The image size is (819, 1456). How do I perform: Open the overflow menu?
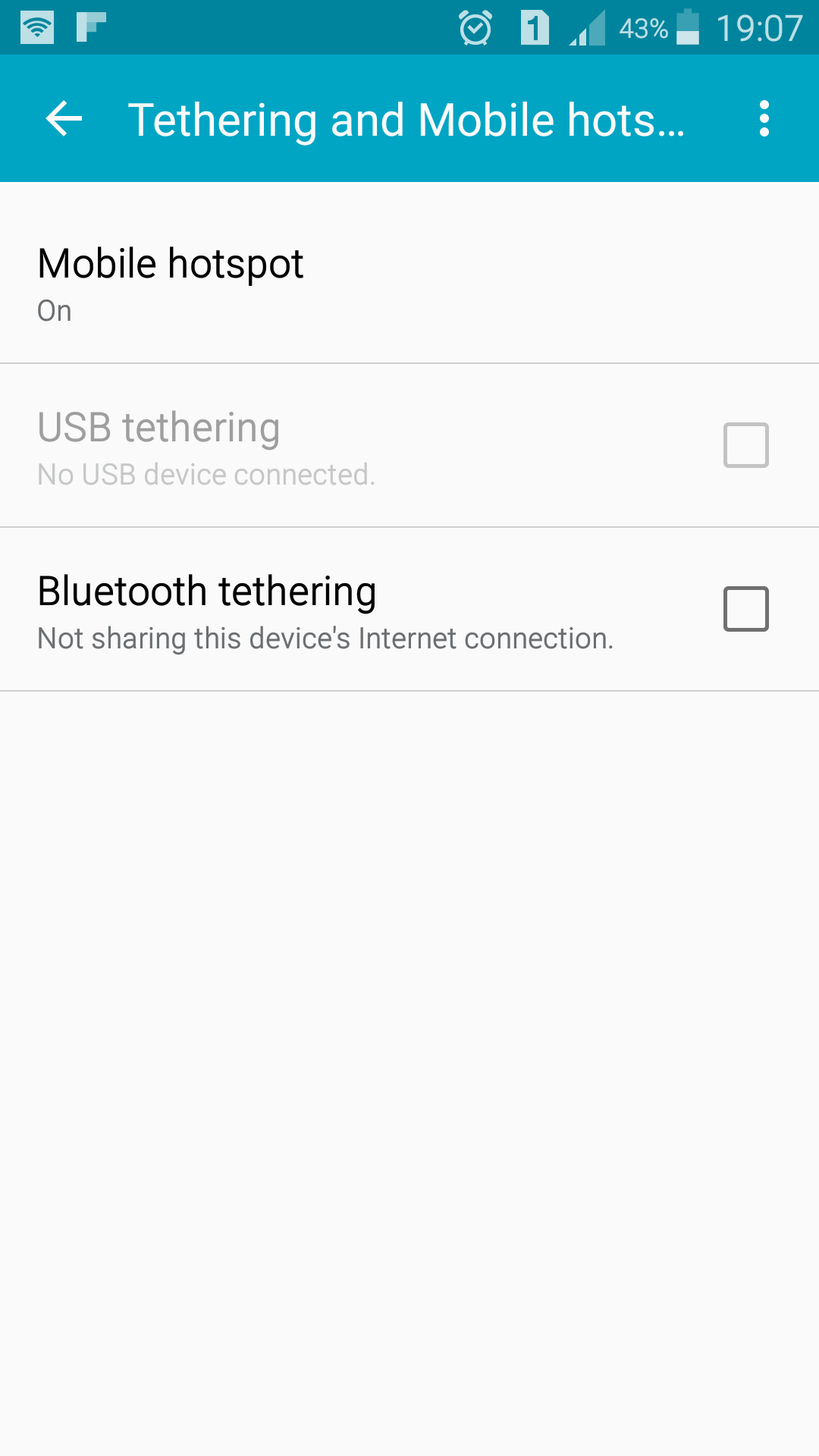pos(764,119)
